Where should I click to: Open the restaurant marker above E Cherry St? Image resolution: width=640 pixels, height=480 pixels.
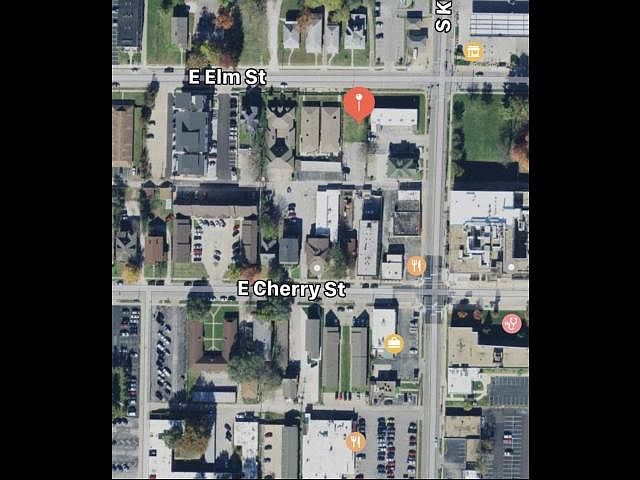[x=416, y=265]
